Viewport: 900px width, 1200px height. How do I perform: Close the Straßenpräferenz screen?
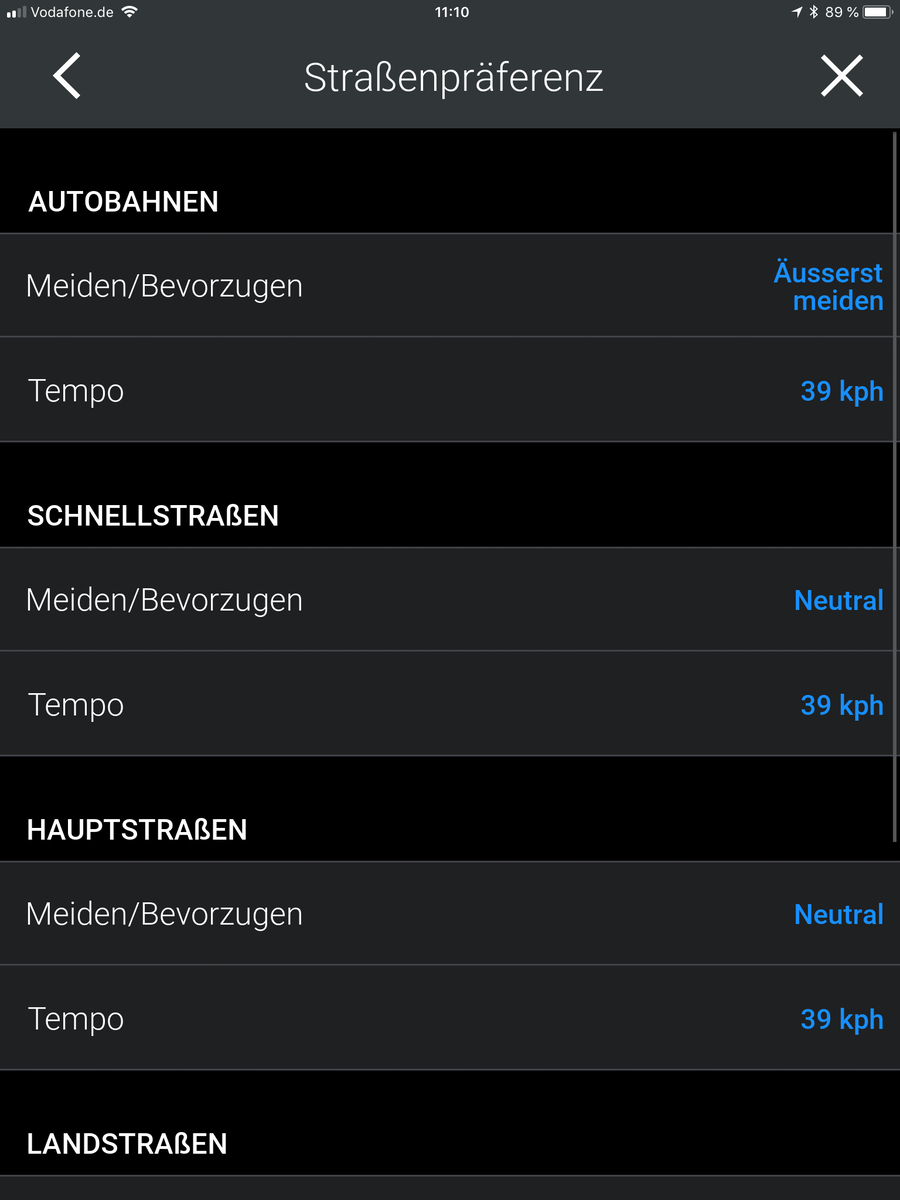[x=841, y=77]
